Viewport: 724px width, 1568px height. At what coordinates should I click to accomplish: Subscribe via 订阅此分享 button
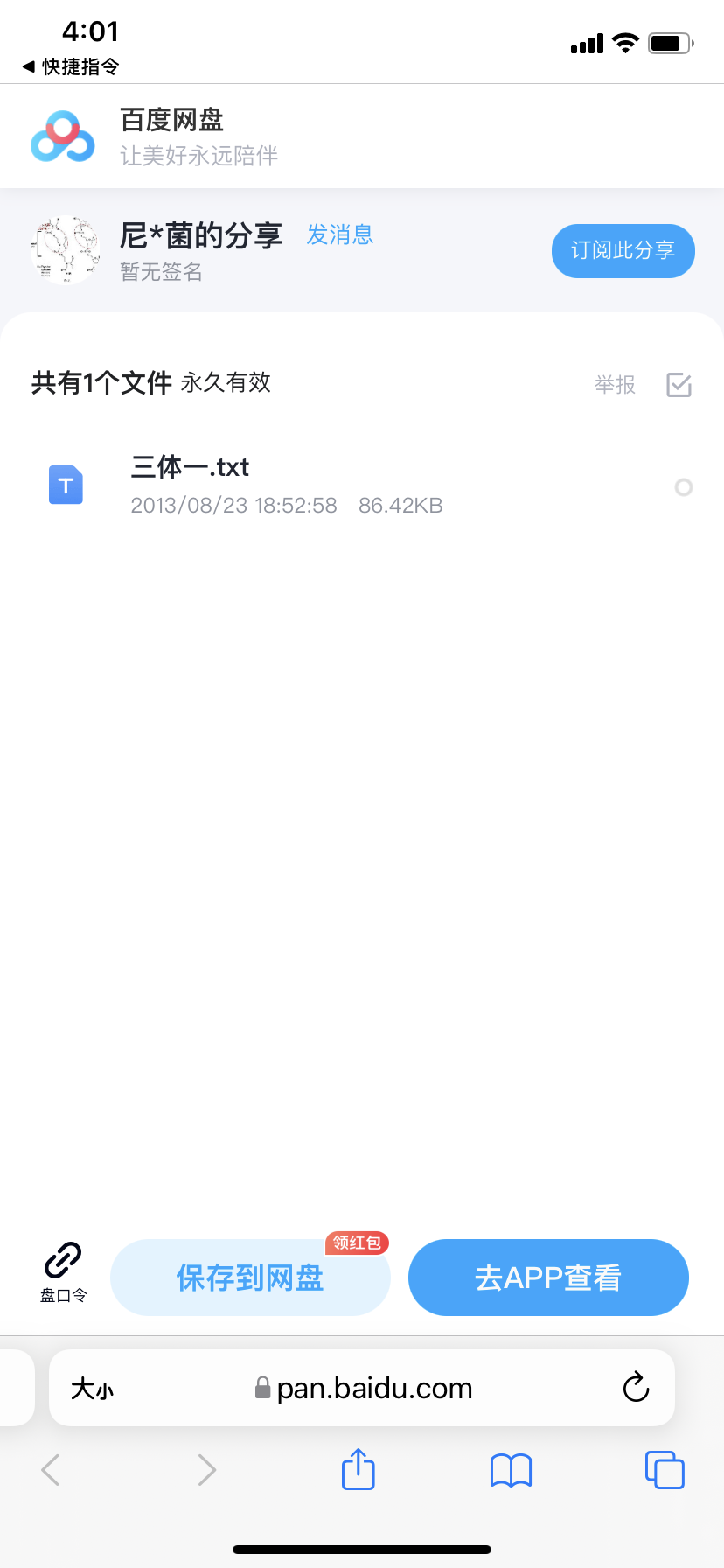coord(623,251)
